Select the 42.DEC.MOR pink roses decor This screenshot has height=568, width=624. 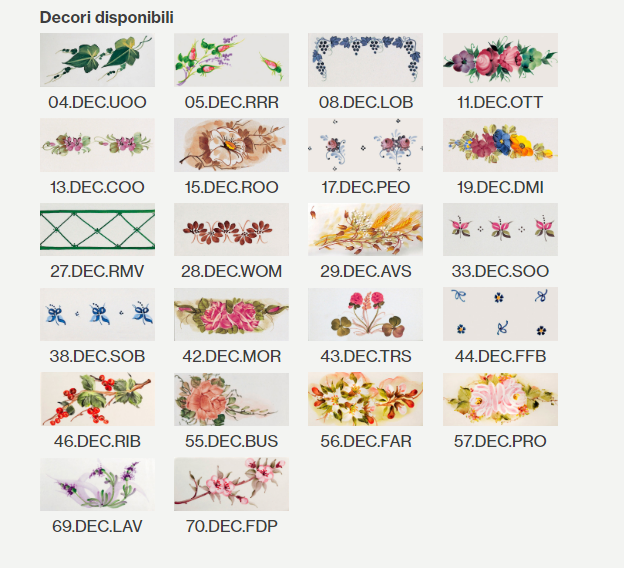click(231, 315)
